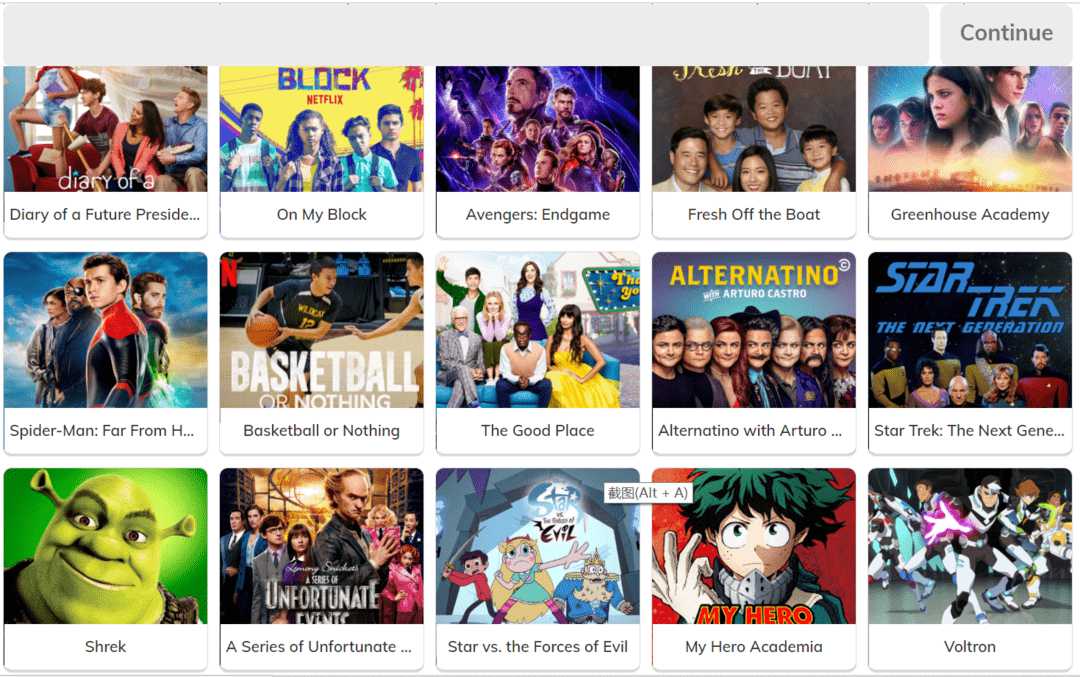The image size is (1080, 677).
Task: Pick Star Trek: The Next Generation
Action: [969, 352]
